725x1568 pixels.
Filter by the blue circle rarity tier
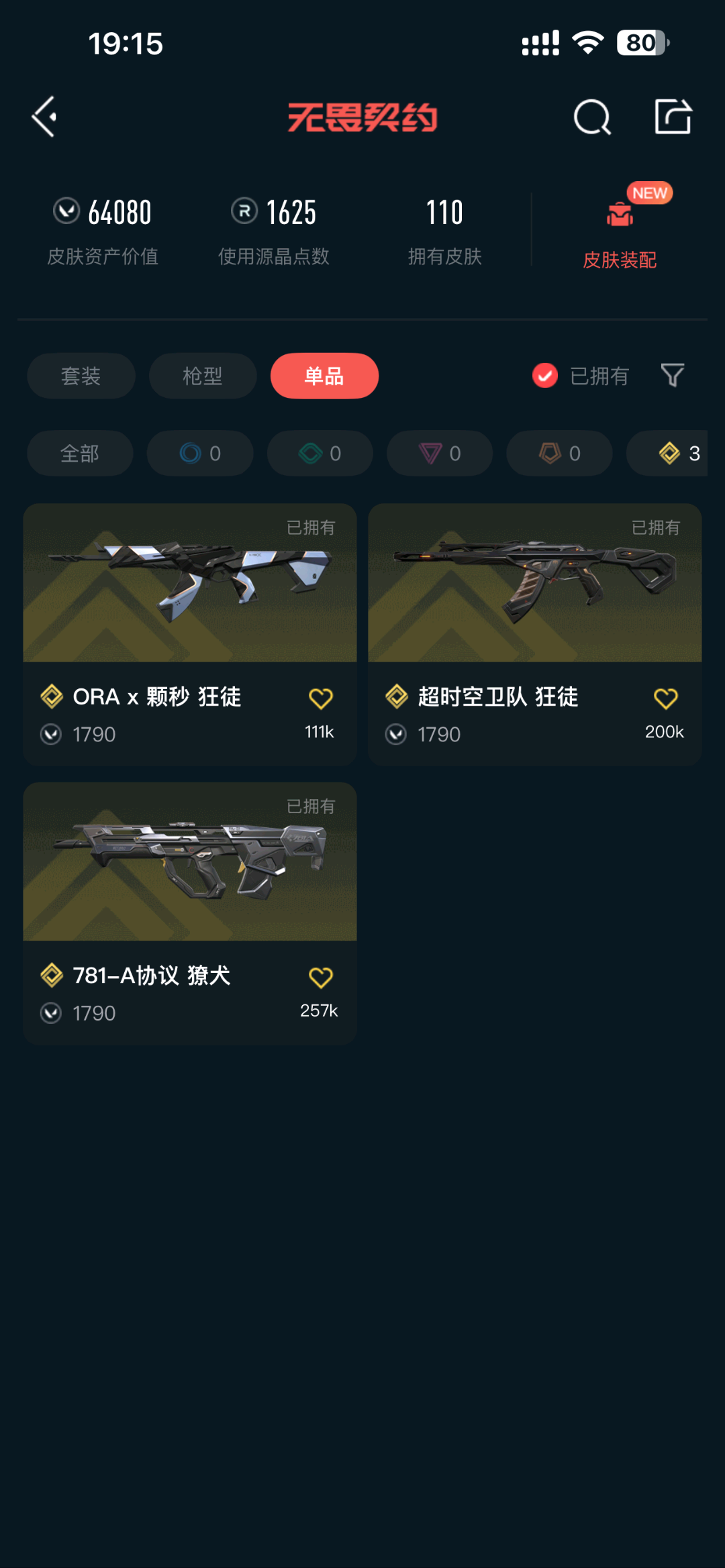click(x=200, y=454)
